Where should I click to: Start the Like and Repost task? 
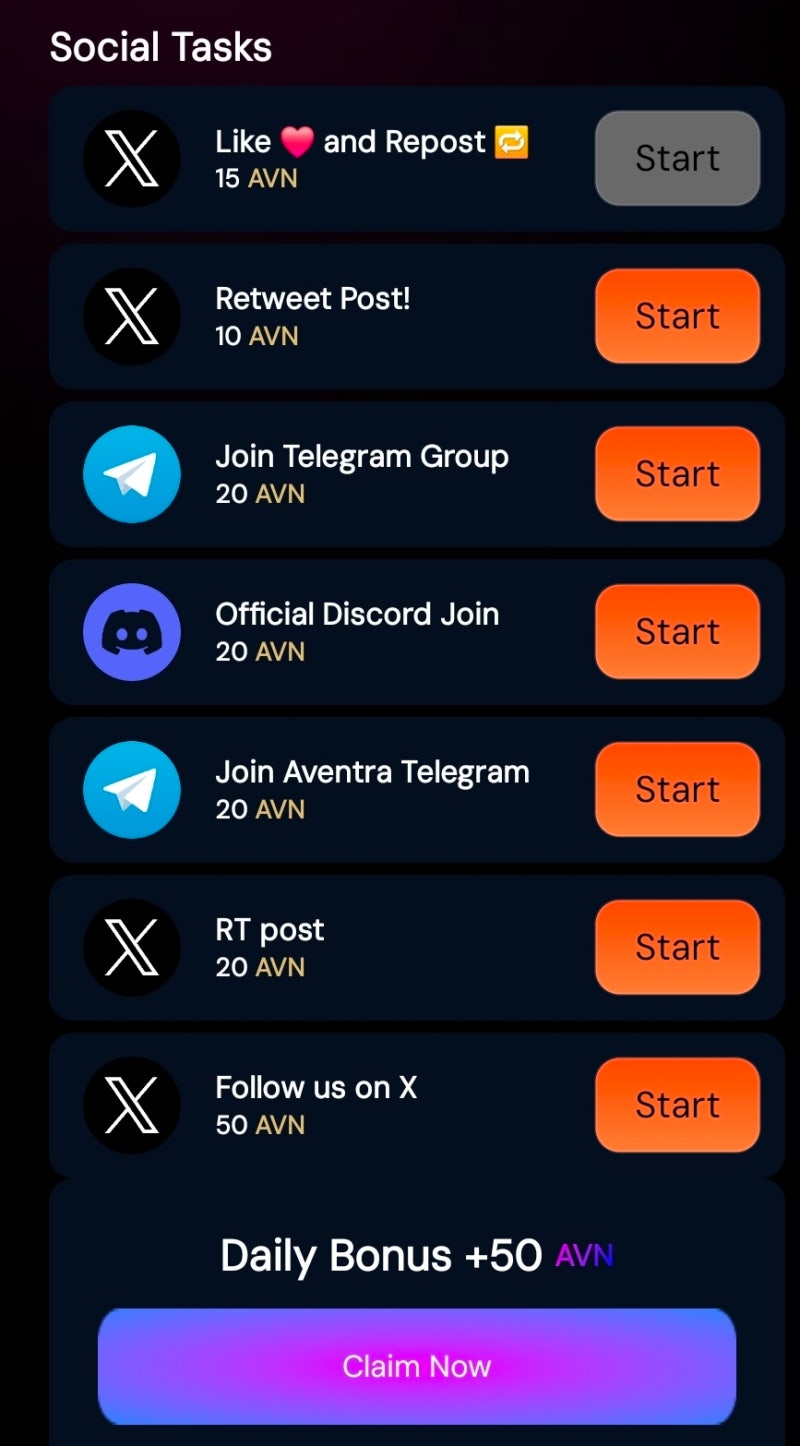[677, 158]
